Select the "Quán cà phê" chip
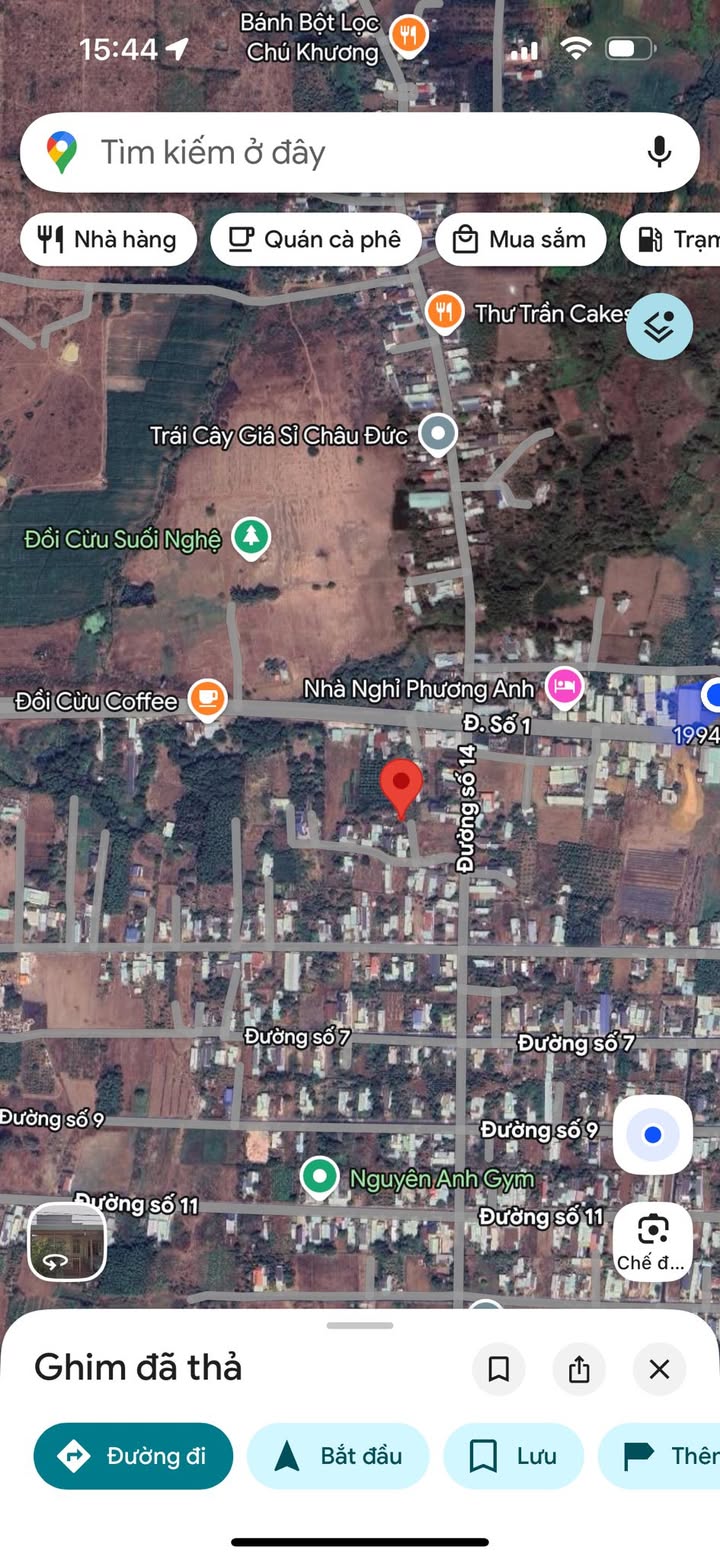720x1560 pixels. 315,240
